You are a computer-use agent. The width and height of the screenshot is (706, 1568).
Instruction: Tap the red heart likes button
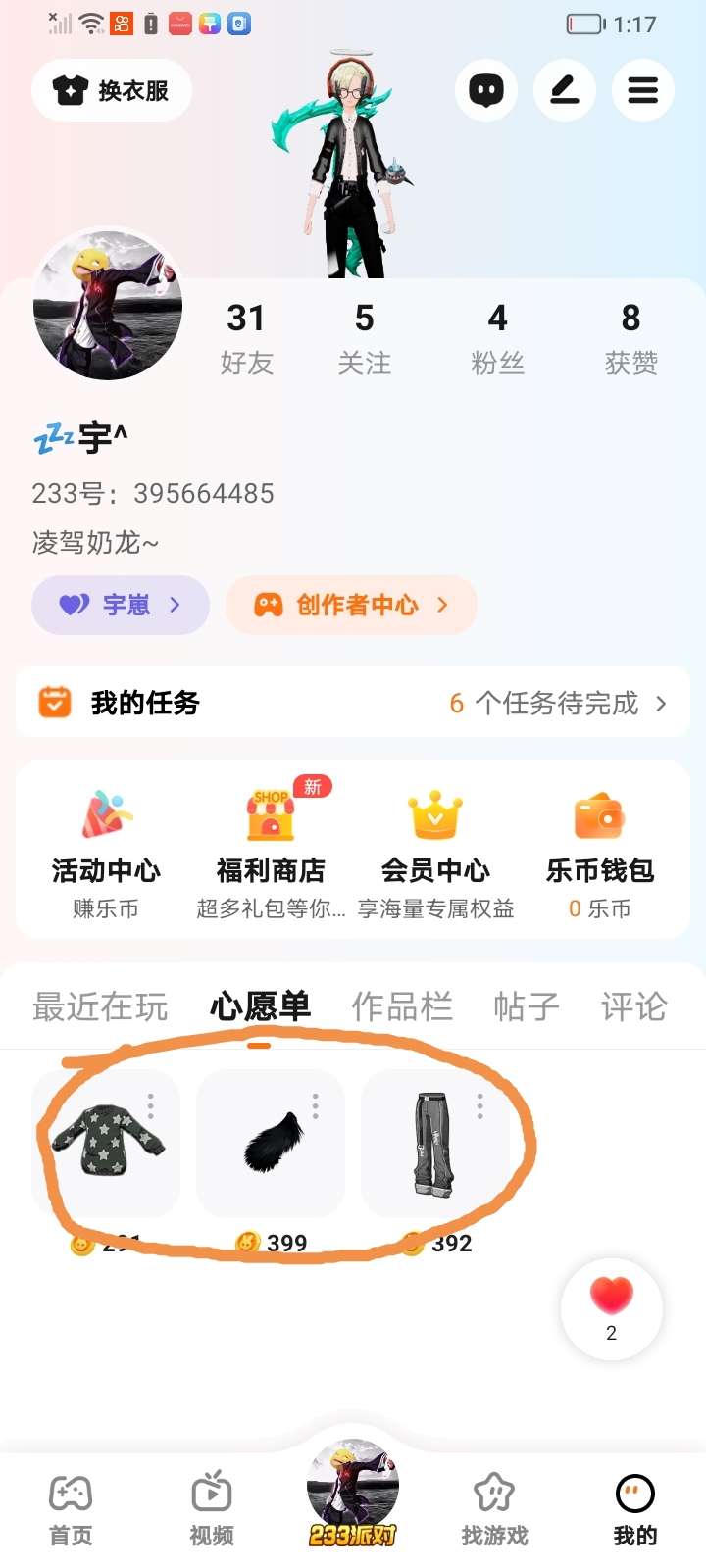coord(612,1307)
